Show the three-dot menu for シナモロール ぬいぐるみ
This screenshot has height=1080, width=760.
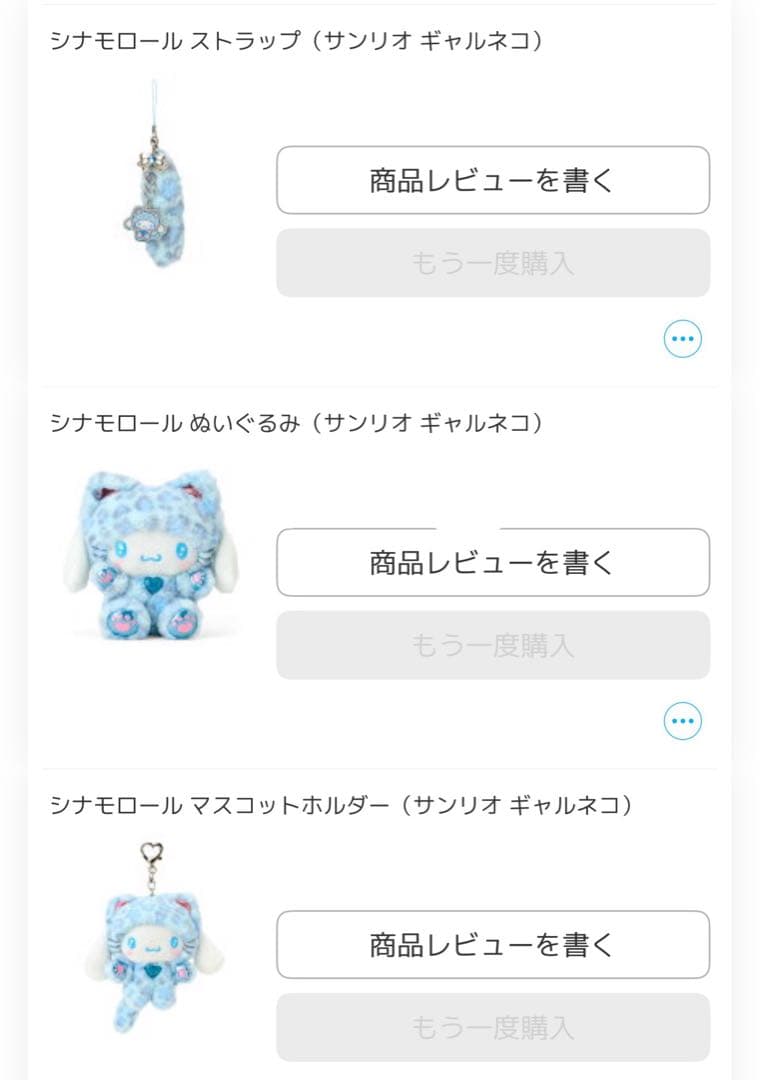click(683, 721)
